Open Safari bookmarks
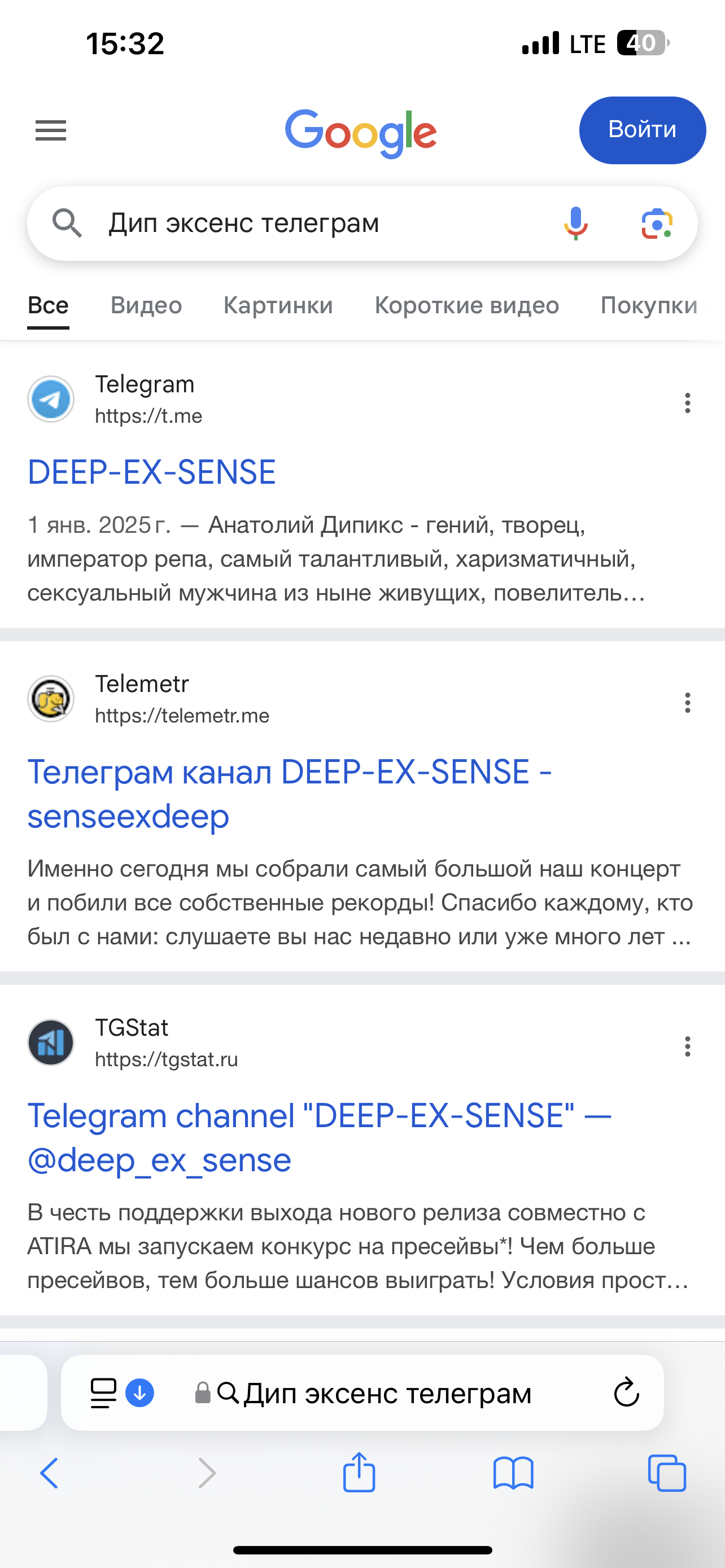Screen dimensions: 725x1568 (x=513, y=1474)
